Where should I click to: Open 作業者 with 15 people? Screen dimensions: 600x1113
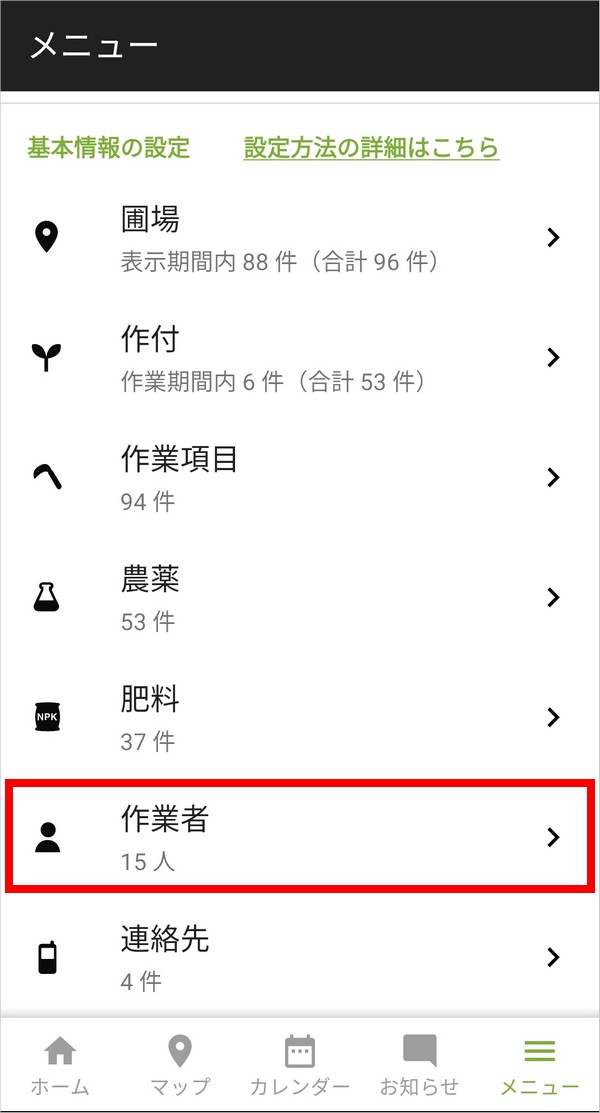(x=300, y=836)
